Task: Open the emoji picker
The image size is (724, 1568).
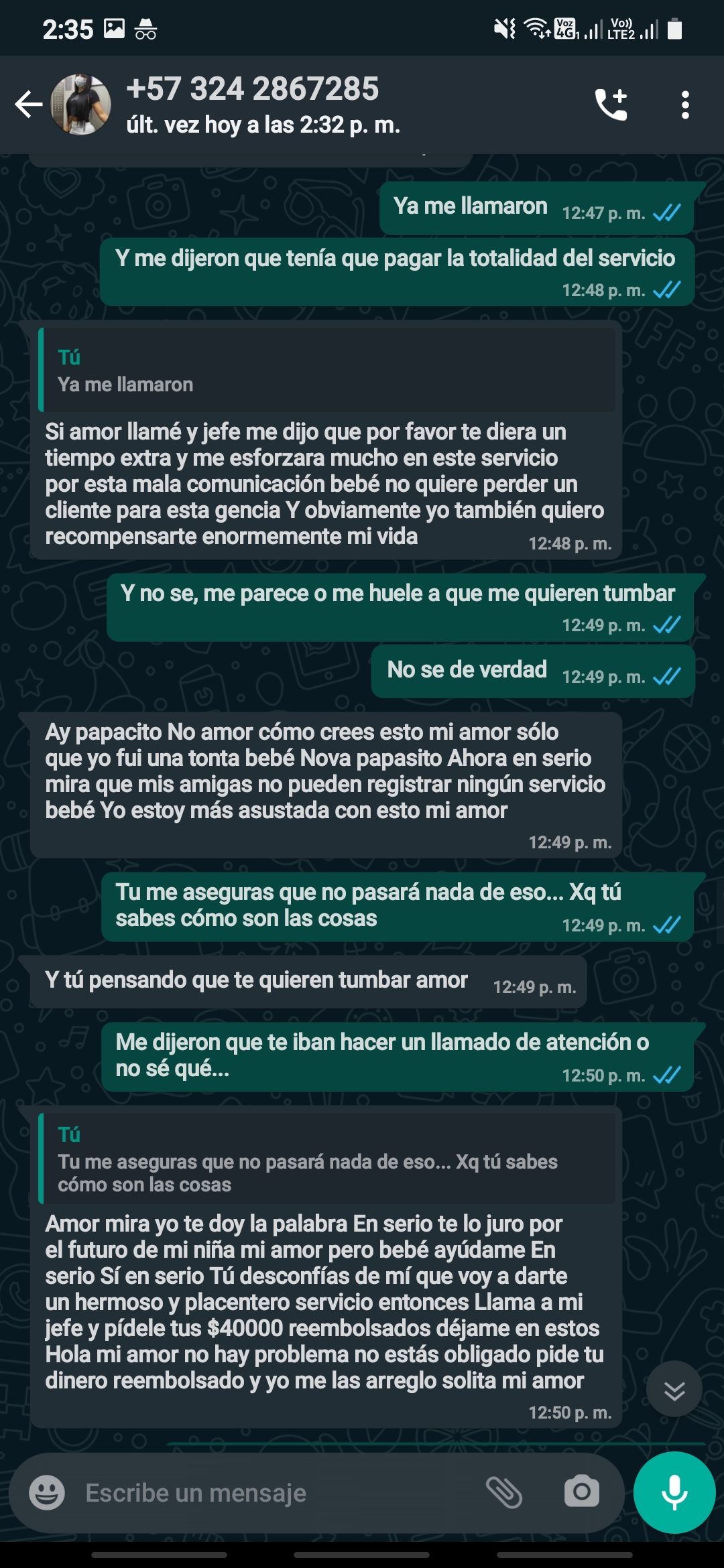Action: (47, 1493)
